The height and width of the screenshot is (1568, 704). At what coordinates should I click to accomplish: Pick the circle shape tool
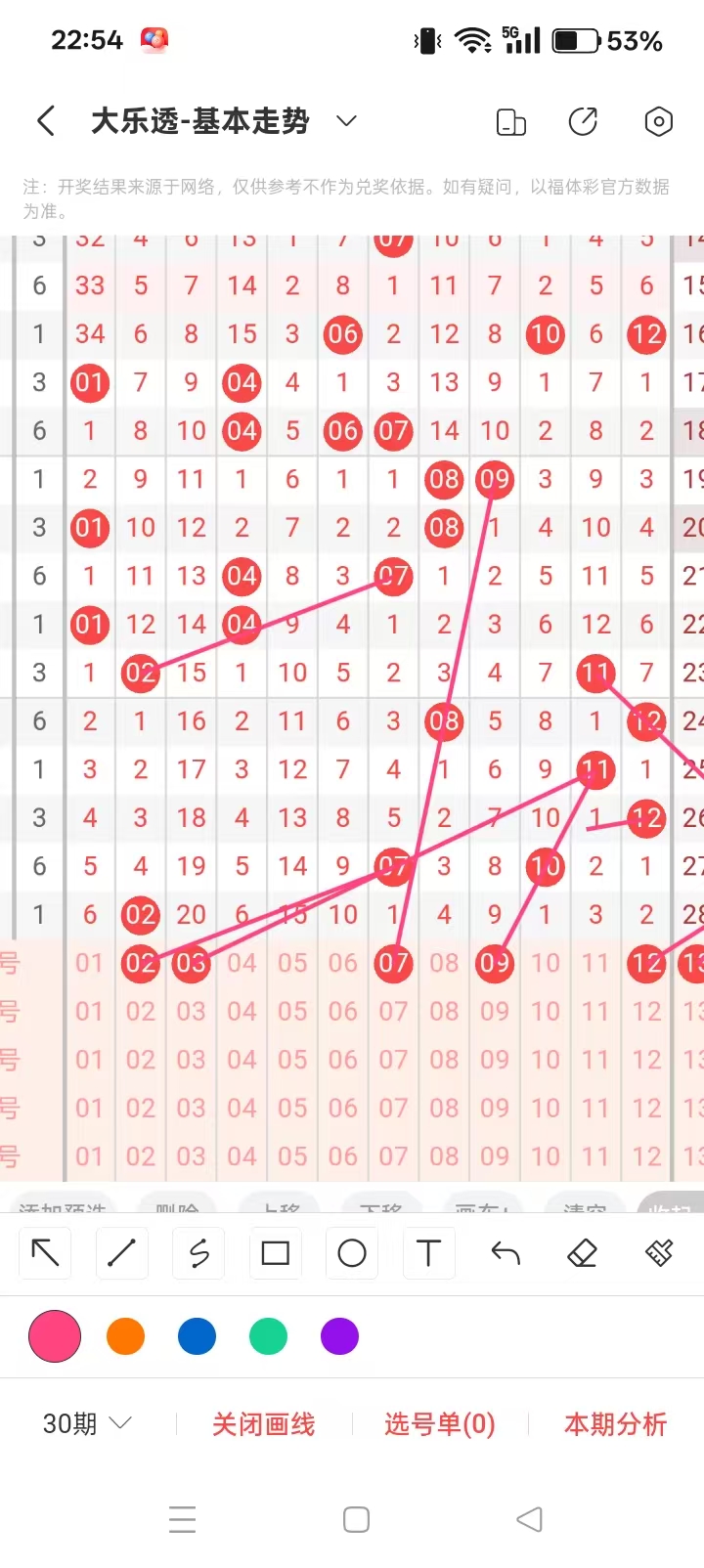[352, 1252]
